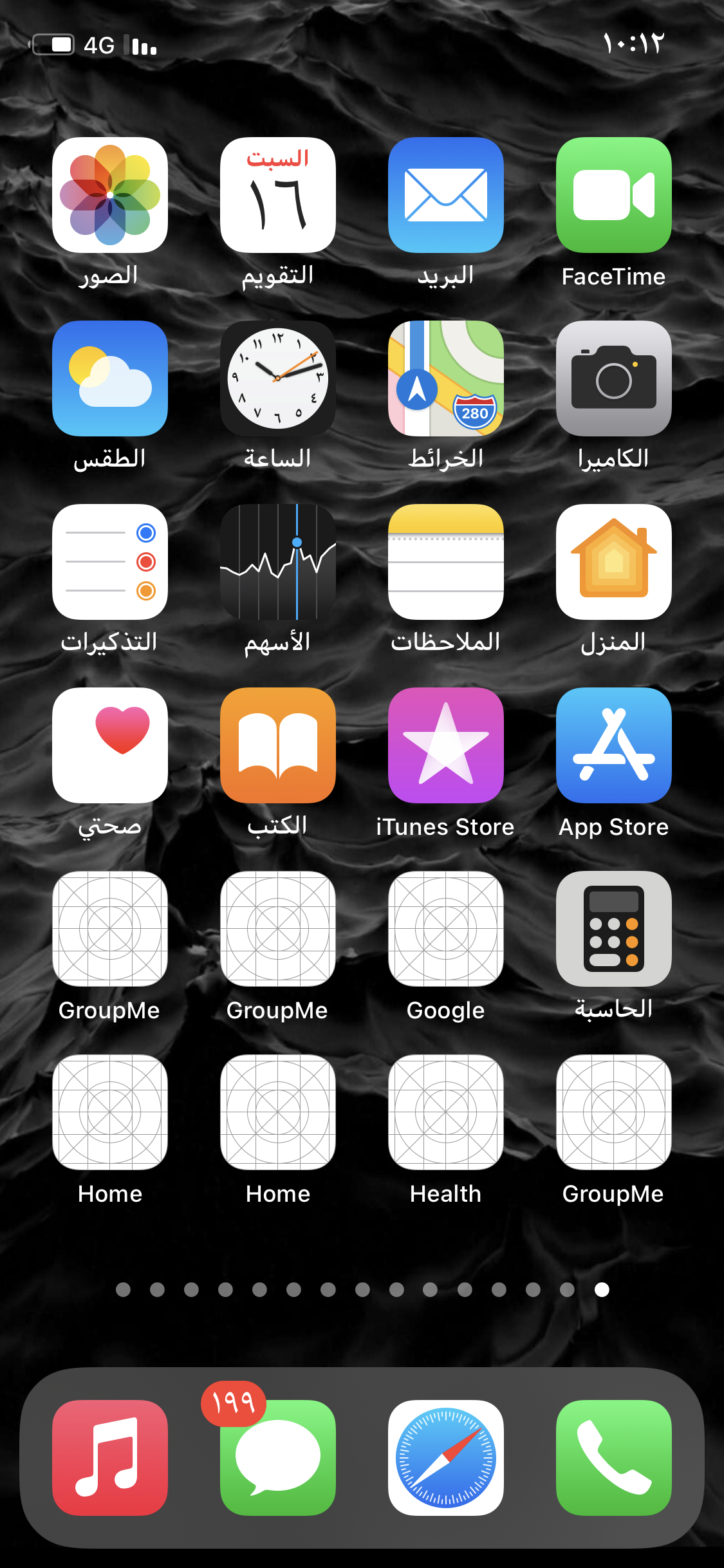Launch the Notes app
The image size is (724, 1568).
coord(446,562)
